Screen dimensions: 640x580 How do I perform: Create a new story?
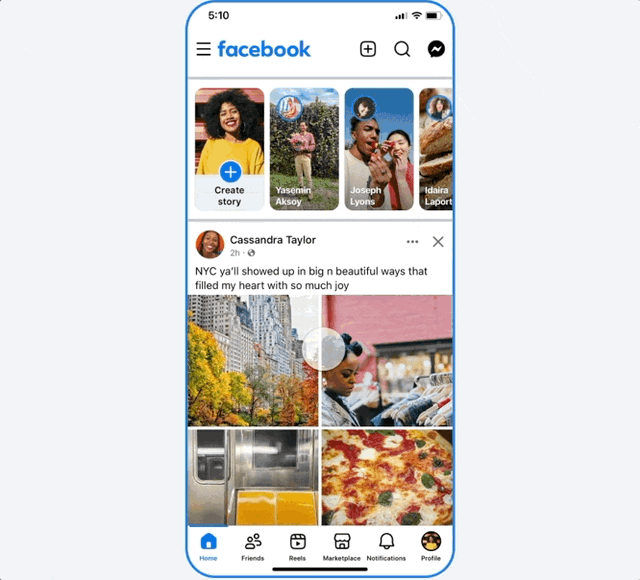[230, 150]
